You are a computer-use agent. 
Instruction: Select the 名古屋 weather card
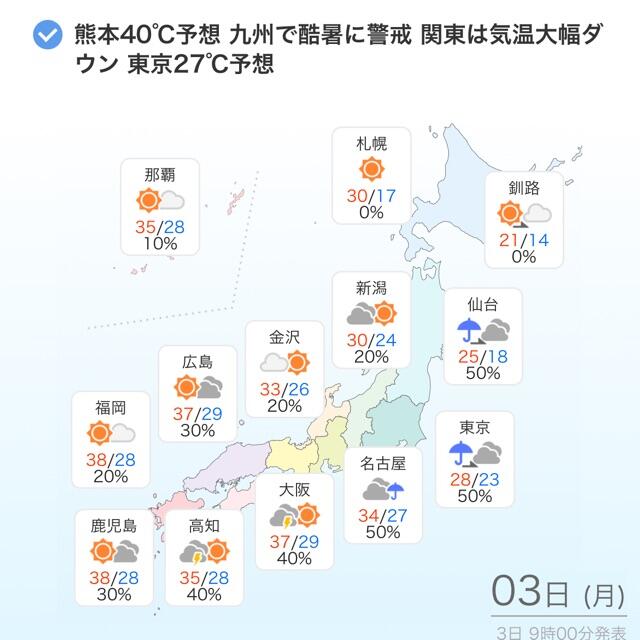pyautogui.click(x=383, y=496)
